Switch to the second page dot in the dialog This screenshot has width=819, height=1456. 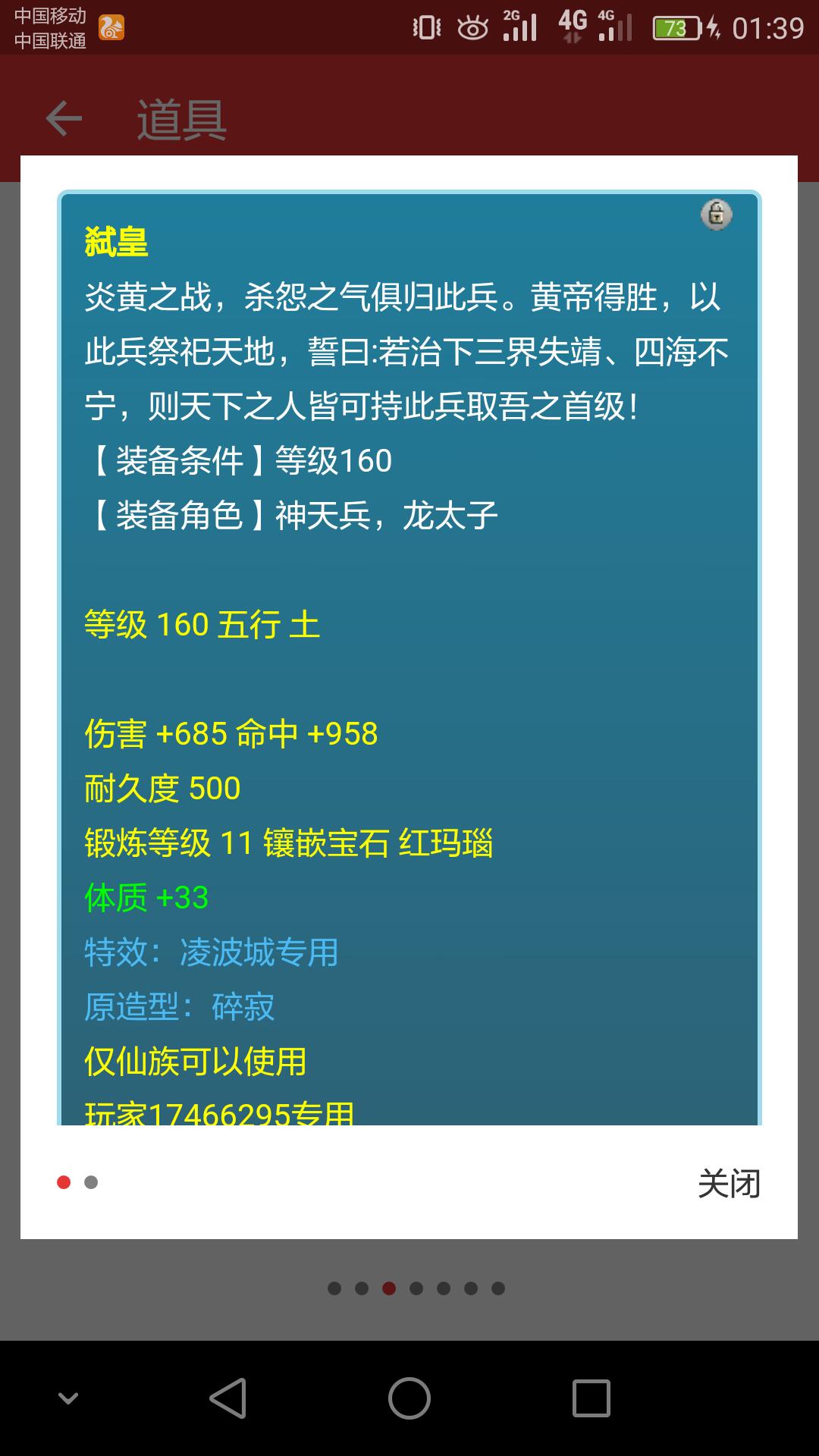point(91,1182)
